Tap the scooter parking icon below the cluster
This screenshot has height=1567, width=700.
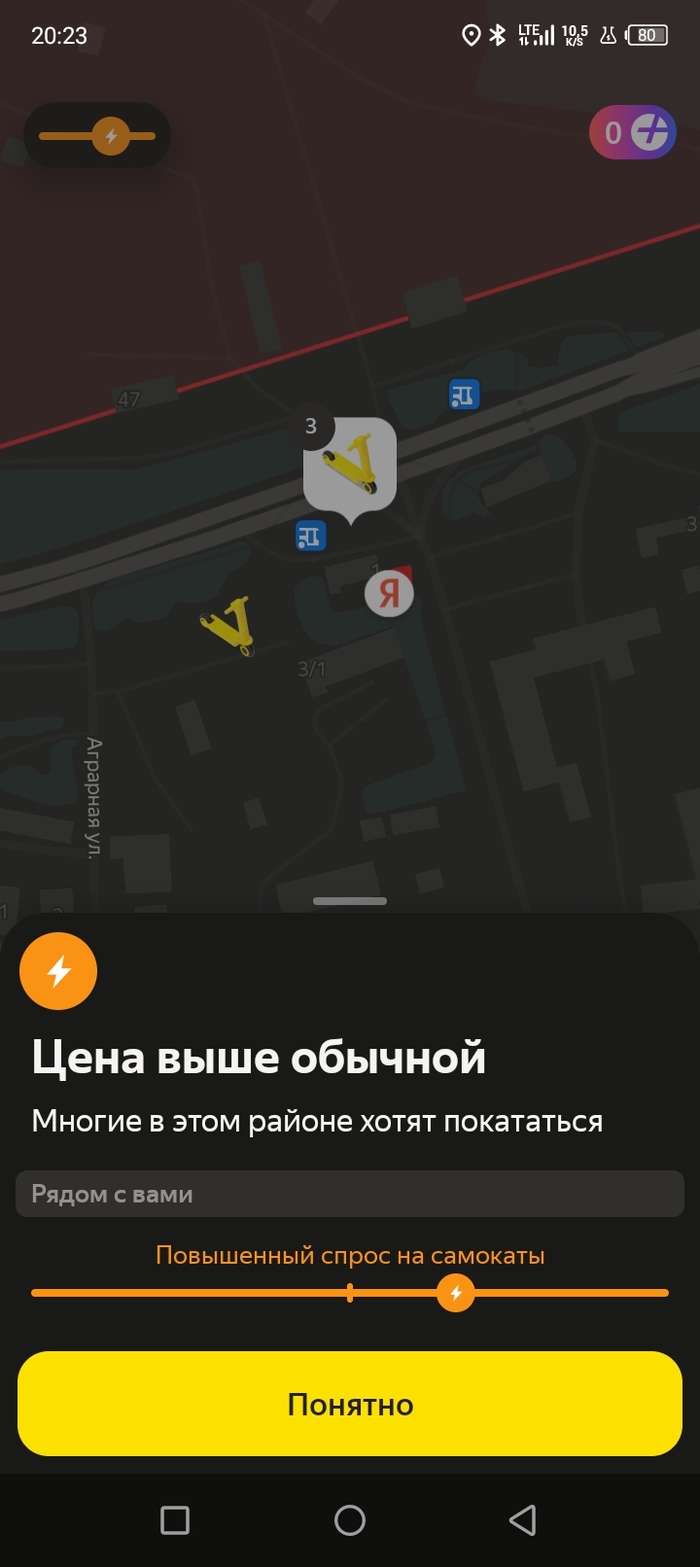point(311,535)
